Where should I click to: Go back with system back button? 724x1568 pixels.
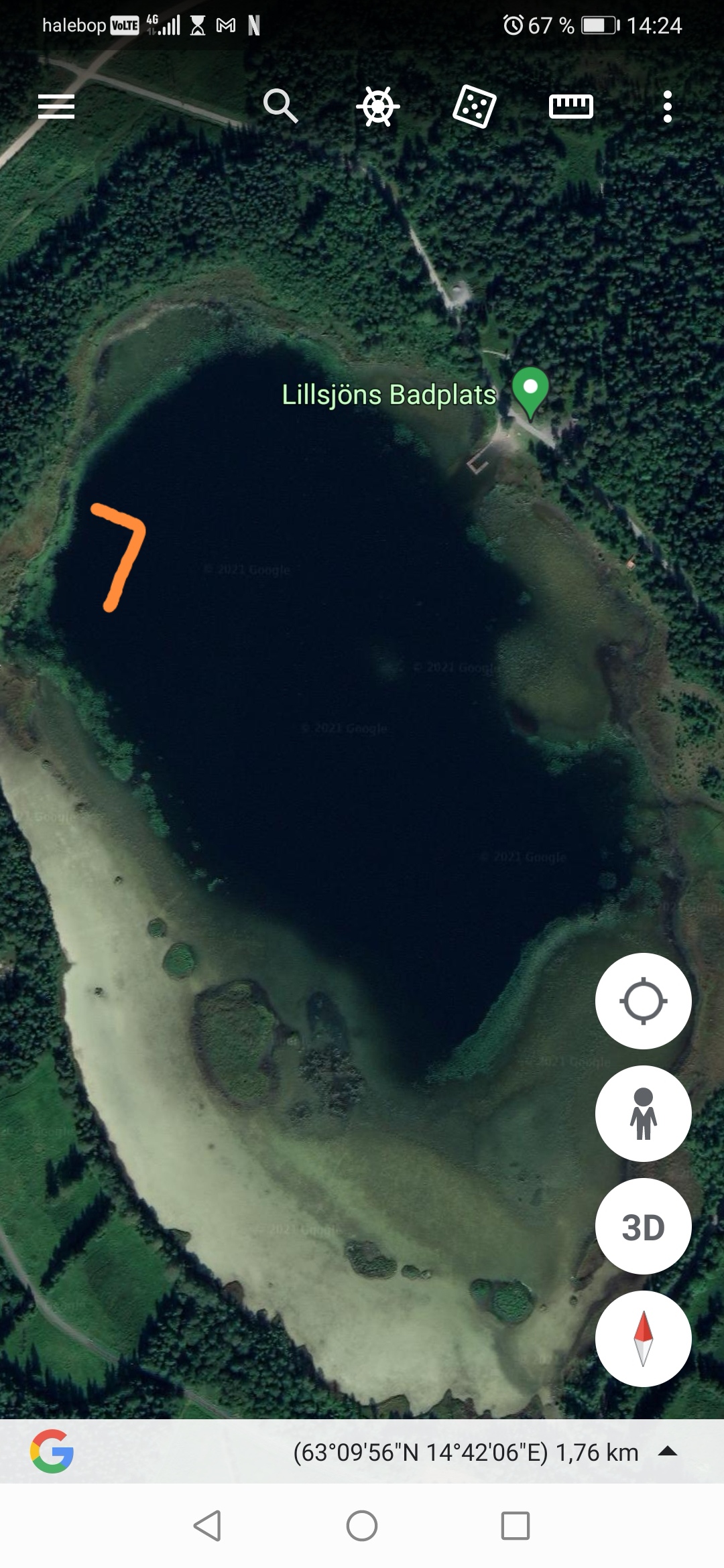pyautogui.click(x=207, y=1526)
